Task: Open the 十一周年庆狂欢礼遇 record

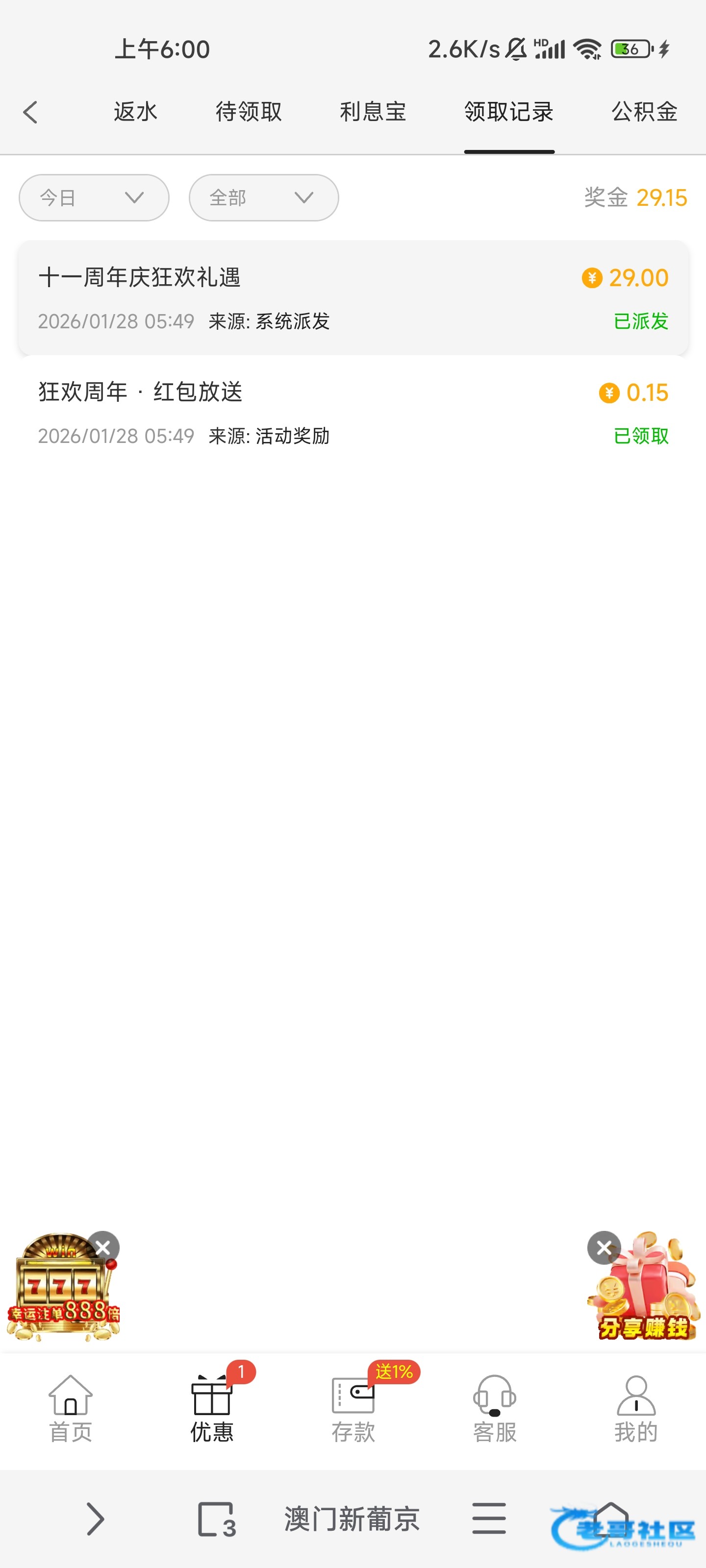Action: [x=353, y=297]
